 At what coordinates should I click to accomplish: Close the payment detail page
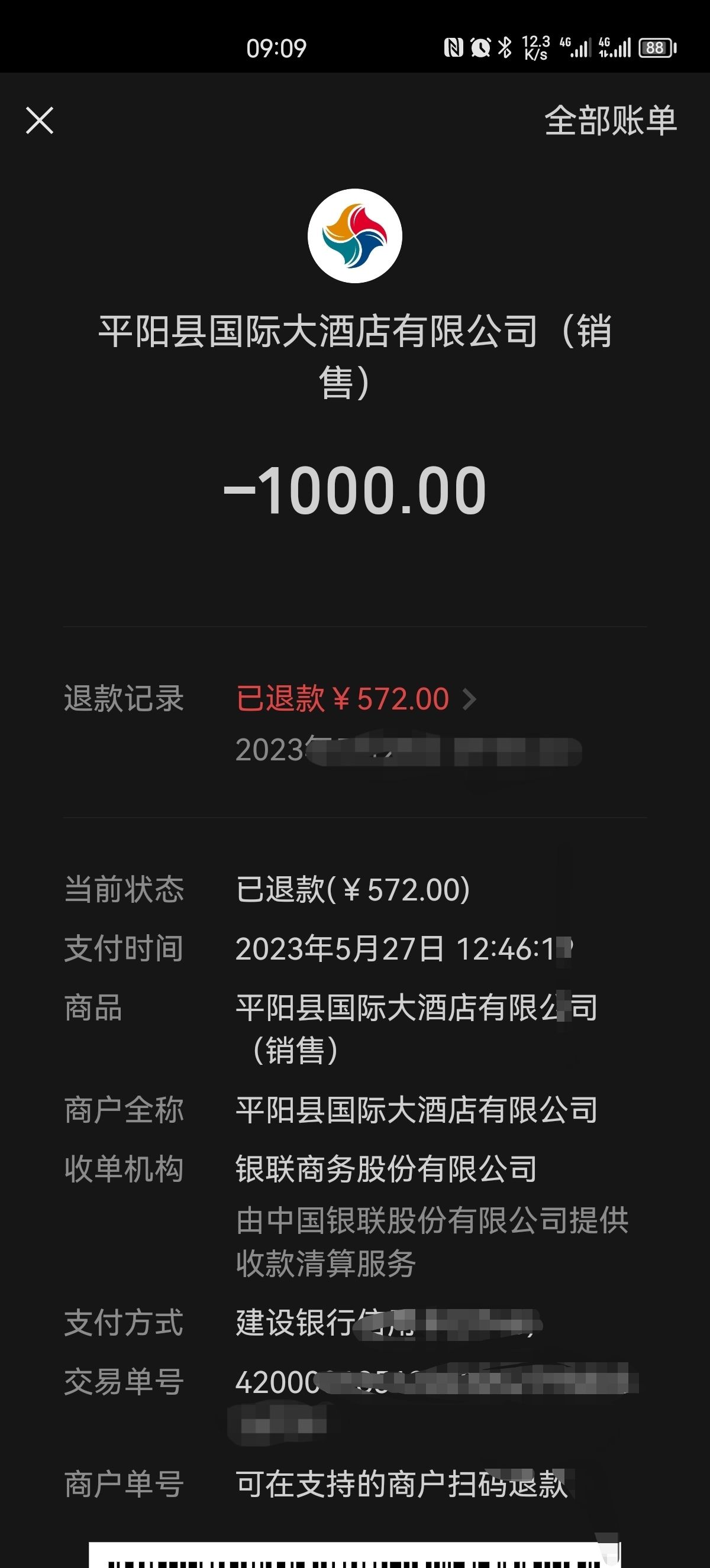(x=40, y=121)
